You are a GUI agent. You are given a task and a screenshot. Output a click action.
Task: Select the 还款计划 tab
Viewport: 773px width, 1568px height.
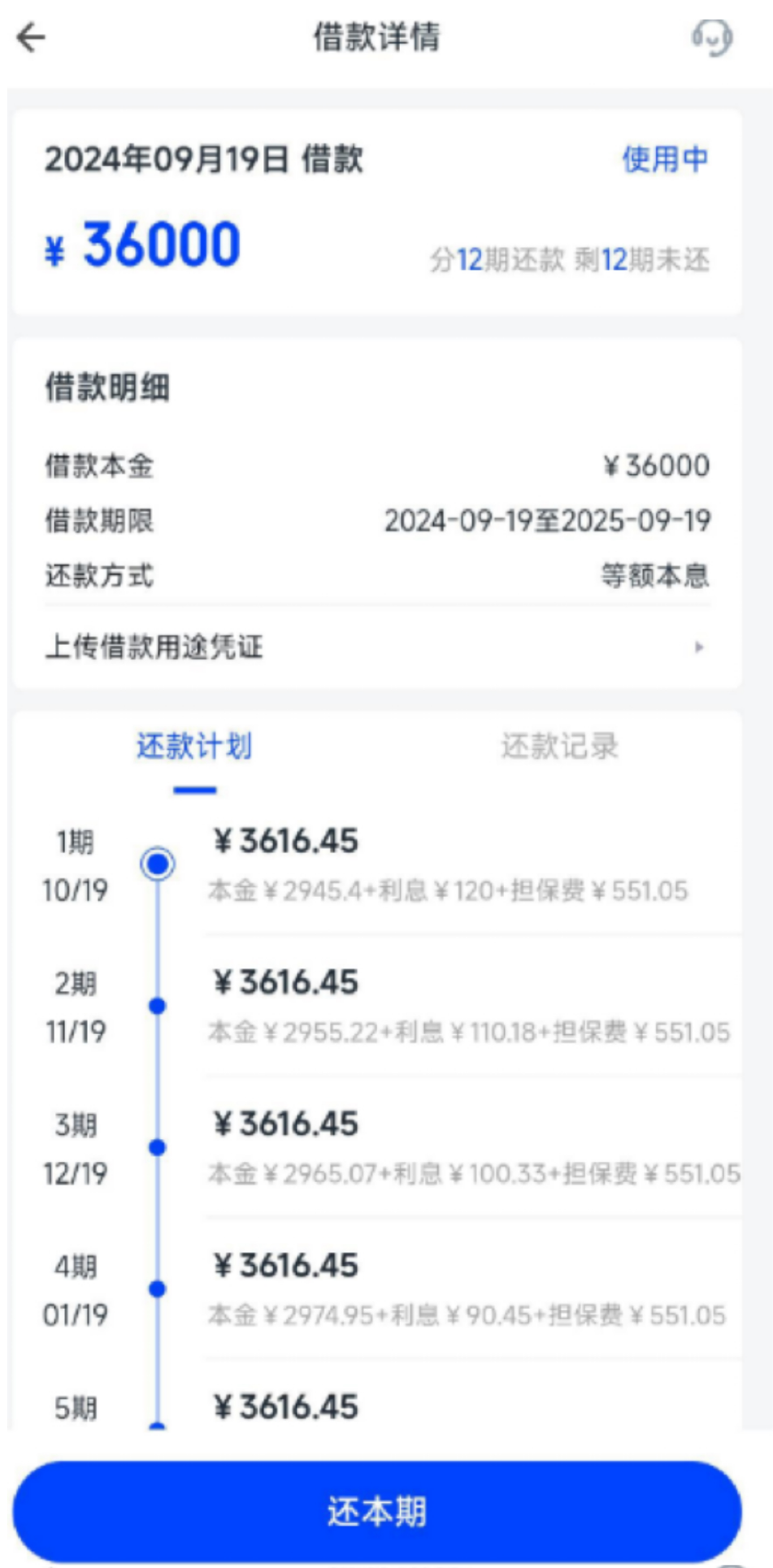tap(194, 746)
